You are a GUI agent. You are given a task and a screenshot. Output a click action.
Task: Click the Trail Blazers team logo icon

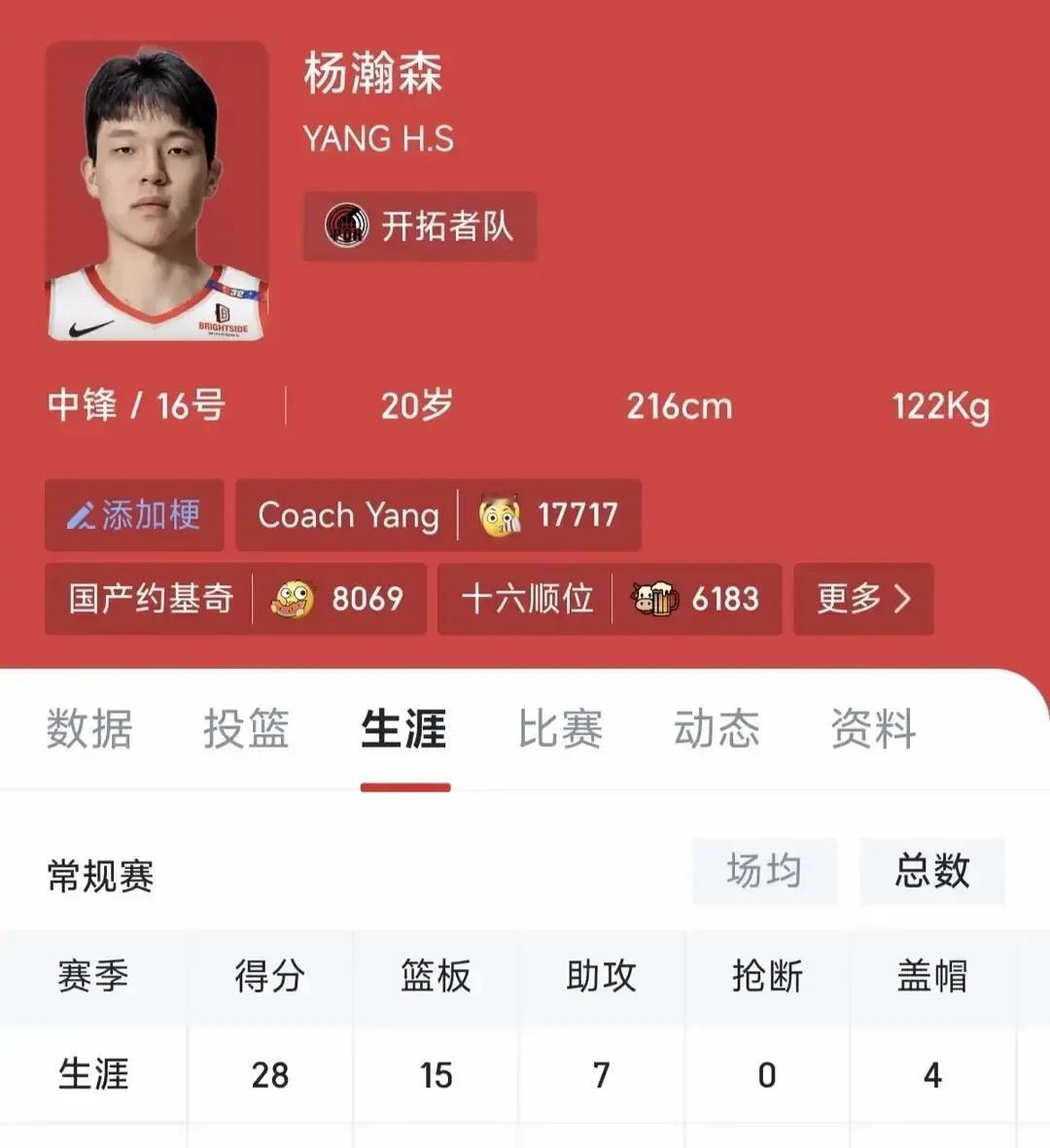click(346, 226)
